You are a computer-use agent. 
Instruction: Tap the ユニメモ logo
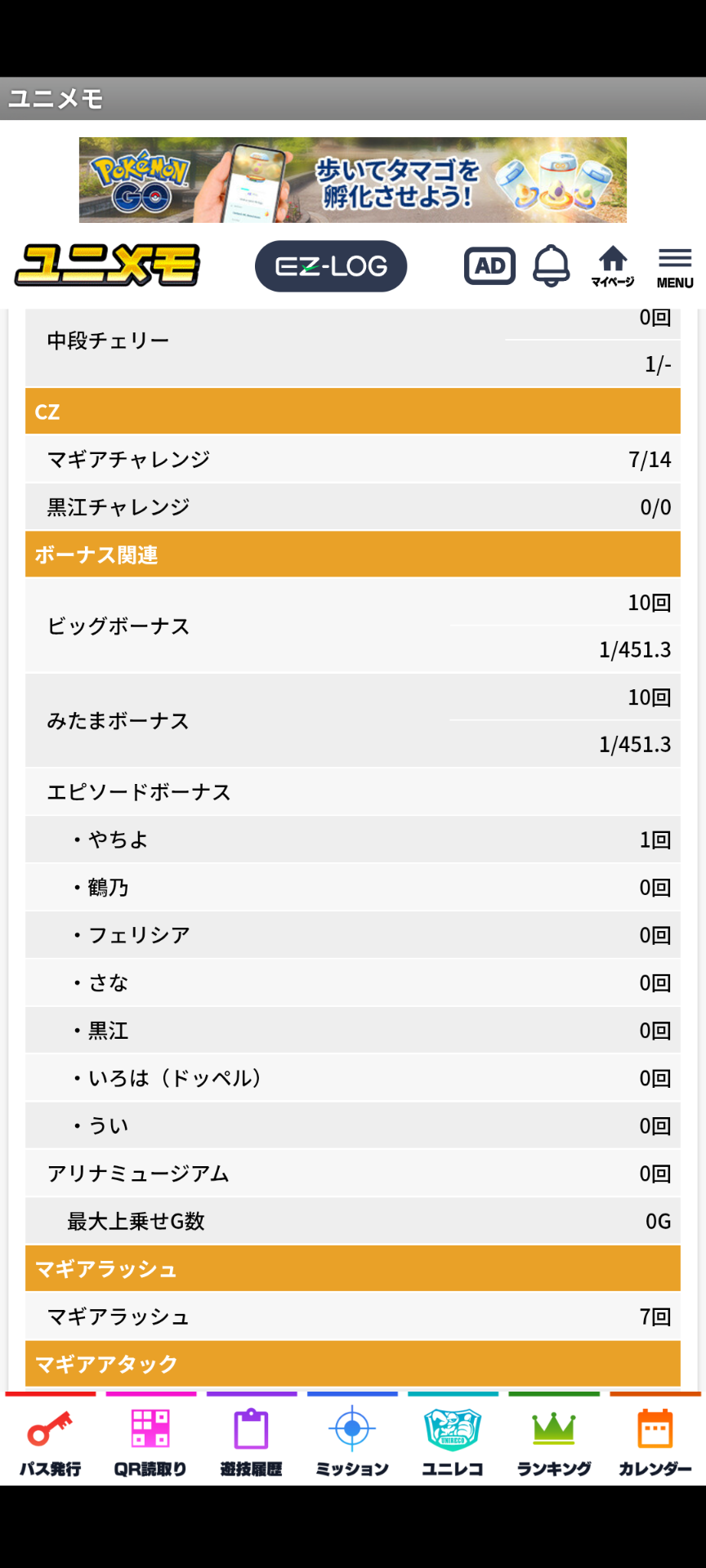107,265
